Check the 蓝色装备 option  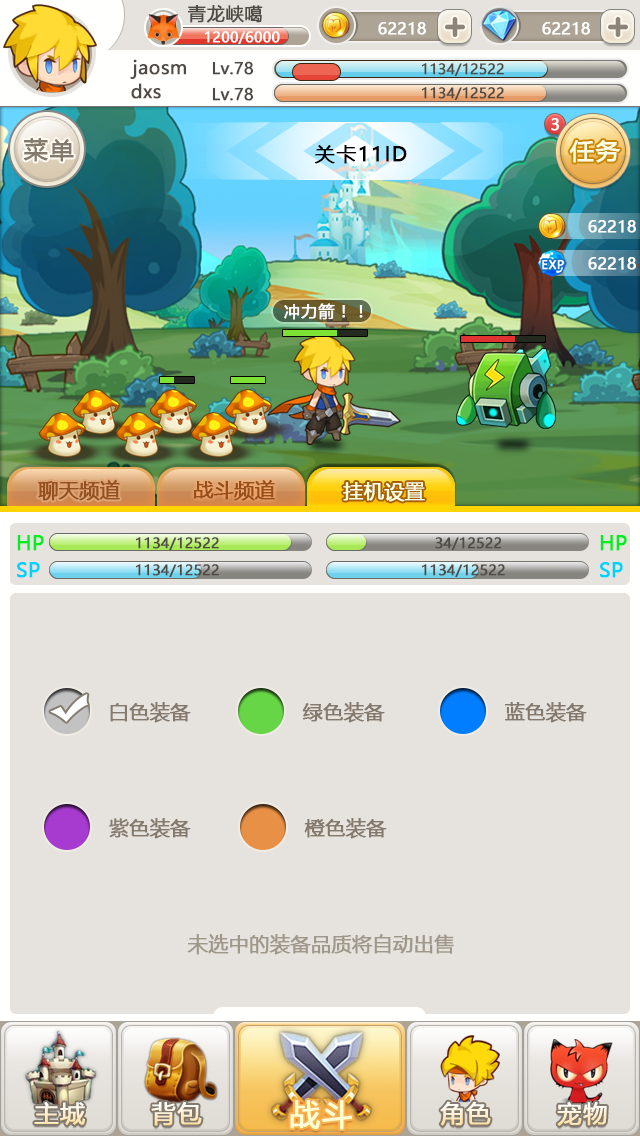tap(462, 711)
